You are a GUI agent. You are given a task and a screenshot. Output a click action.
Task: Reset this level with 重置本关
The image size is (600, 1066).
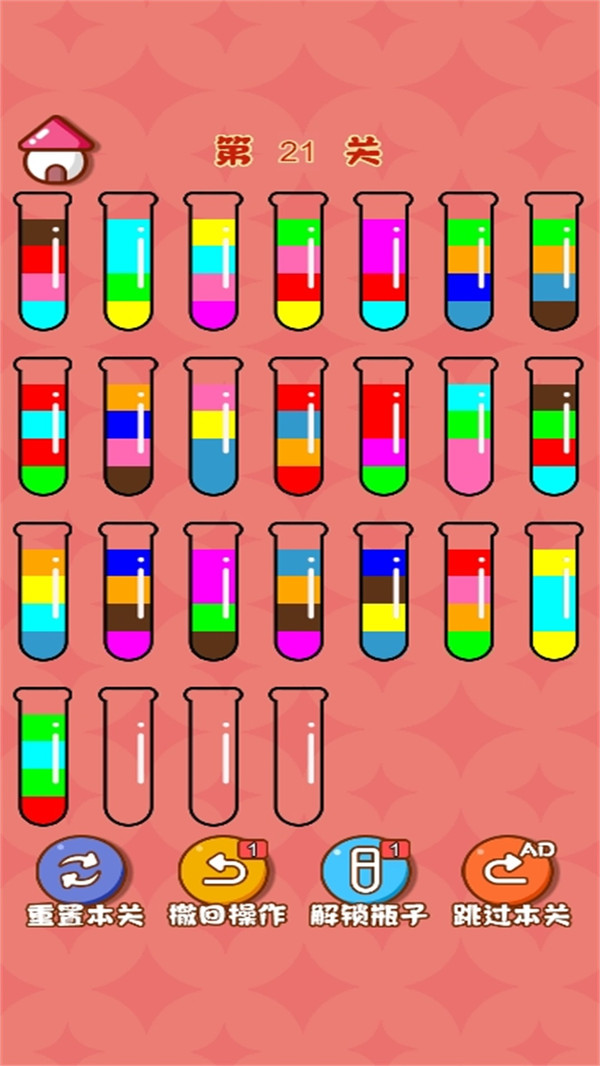tap(84, 882)
